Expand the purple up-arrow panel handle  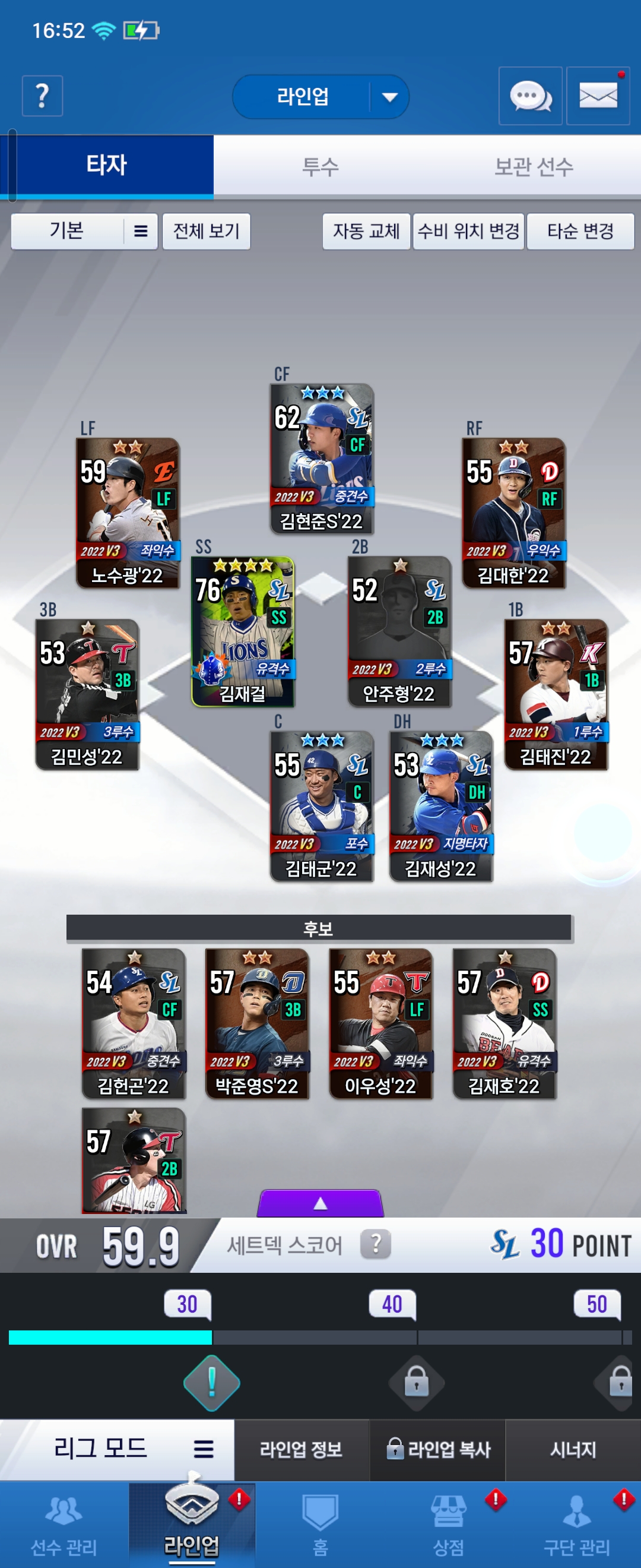pyautogui.click(x=320, y=1203)
